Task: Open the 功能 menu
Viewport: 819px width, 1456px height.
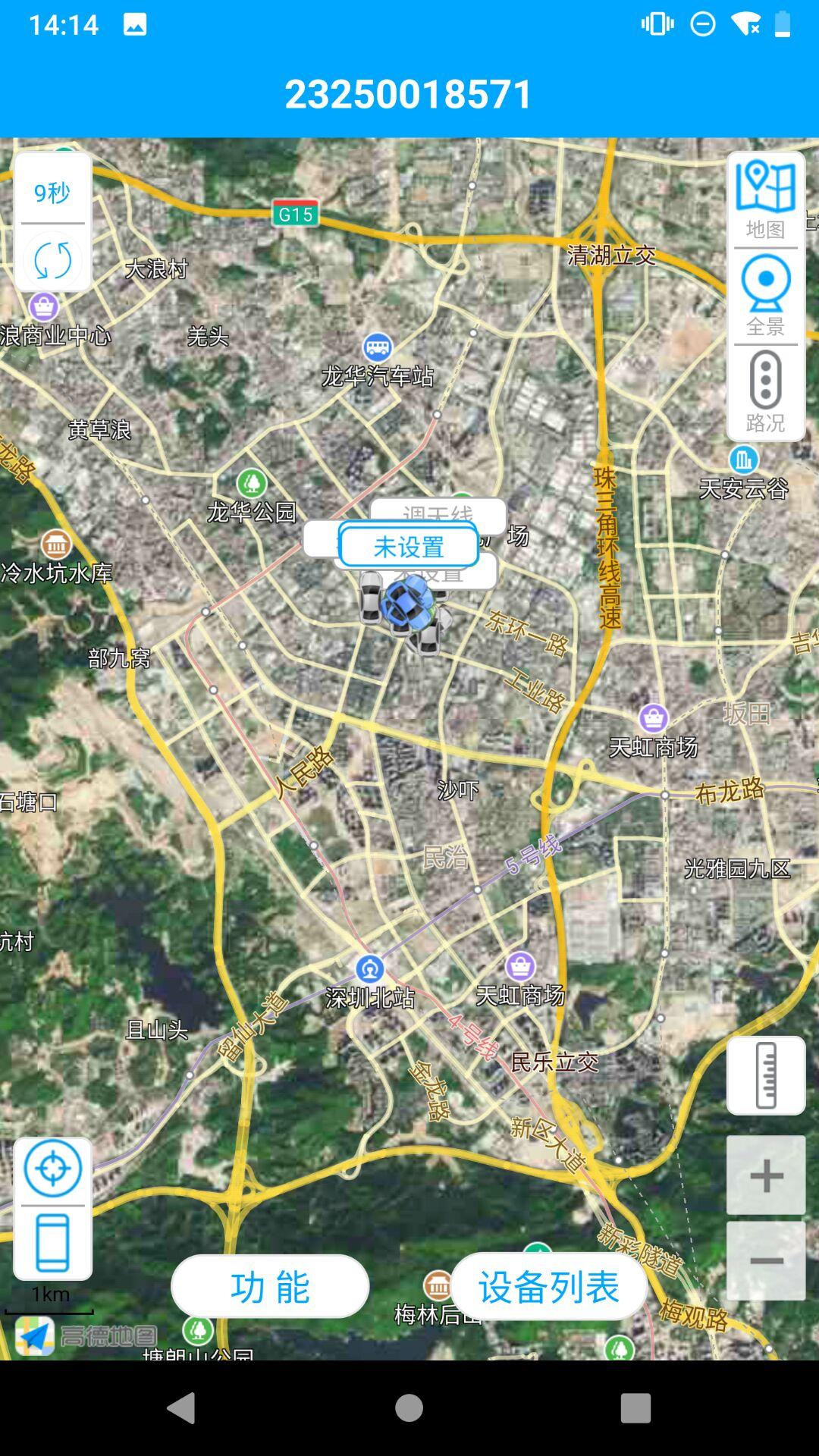Action: pos(270,1287)
